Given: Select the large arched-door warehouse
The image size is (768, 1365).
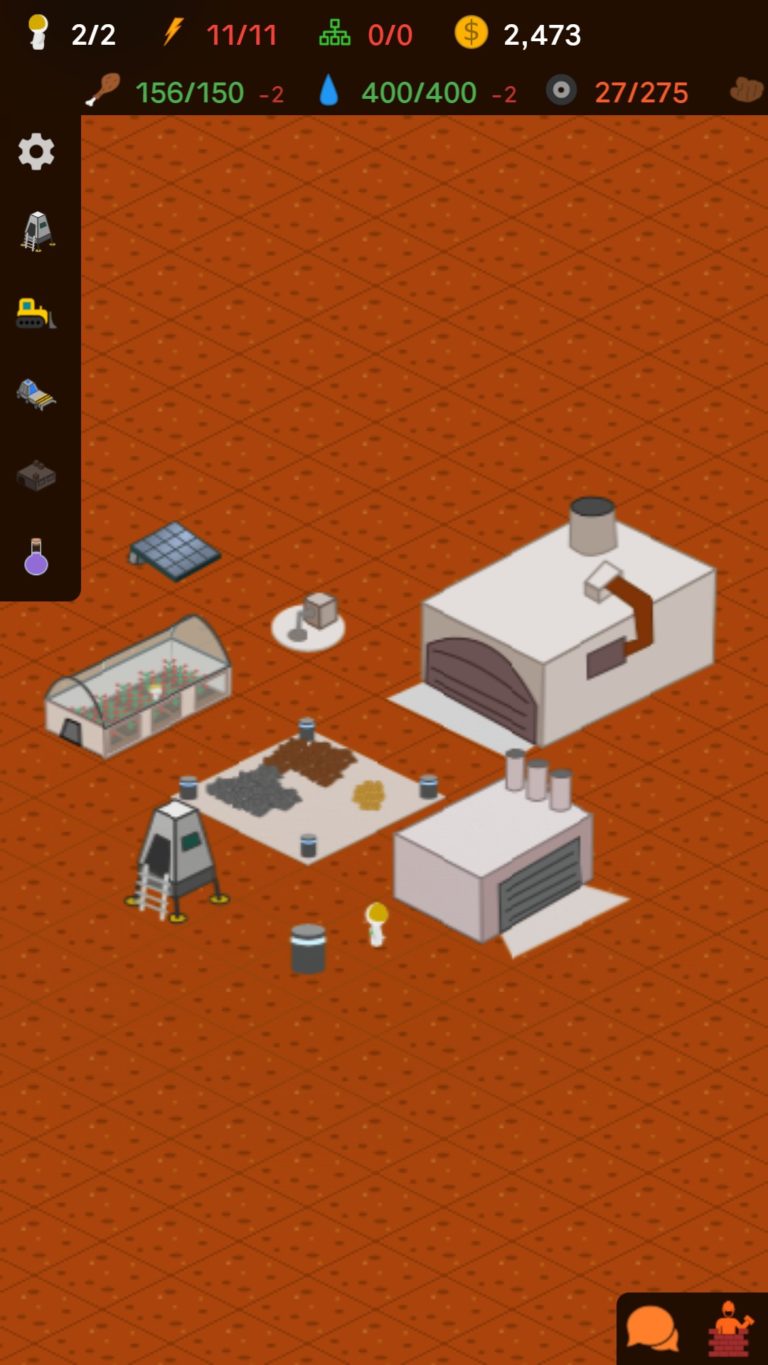Looking at the screenshot, I should click(565, 627).
